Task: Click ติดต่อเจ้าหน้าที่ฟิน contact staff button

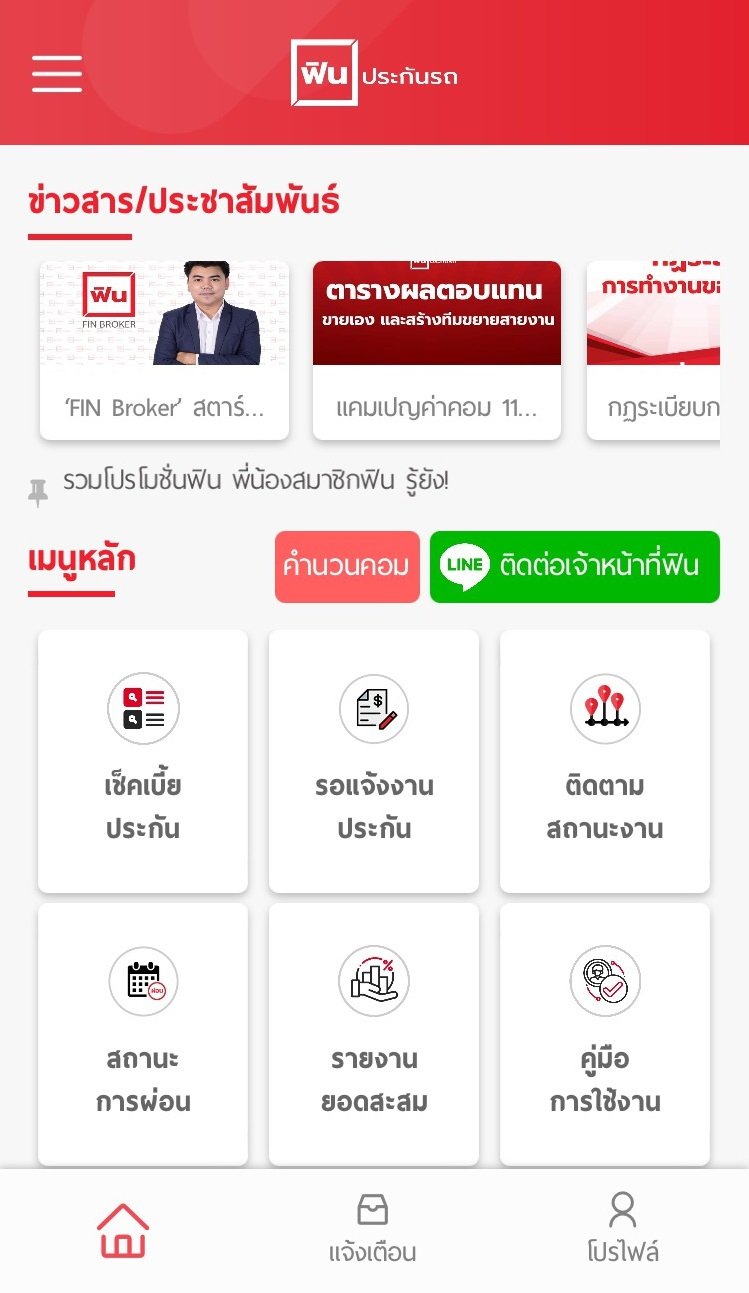Action: pyautogui.click(x=574, y=567)
